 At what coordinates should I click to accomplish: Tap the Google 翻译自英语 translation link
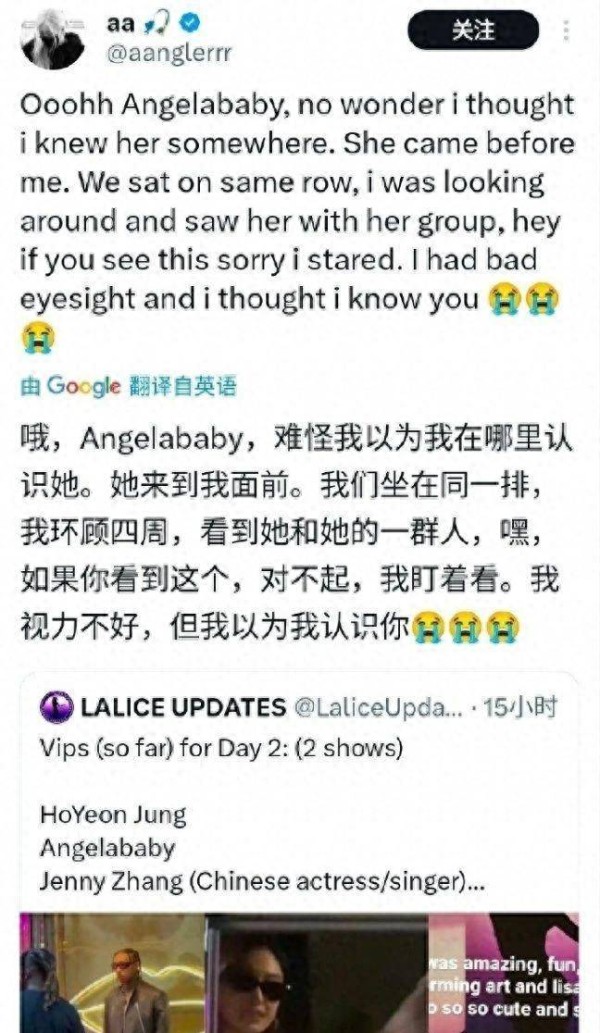[130, 386]
